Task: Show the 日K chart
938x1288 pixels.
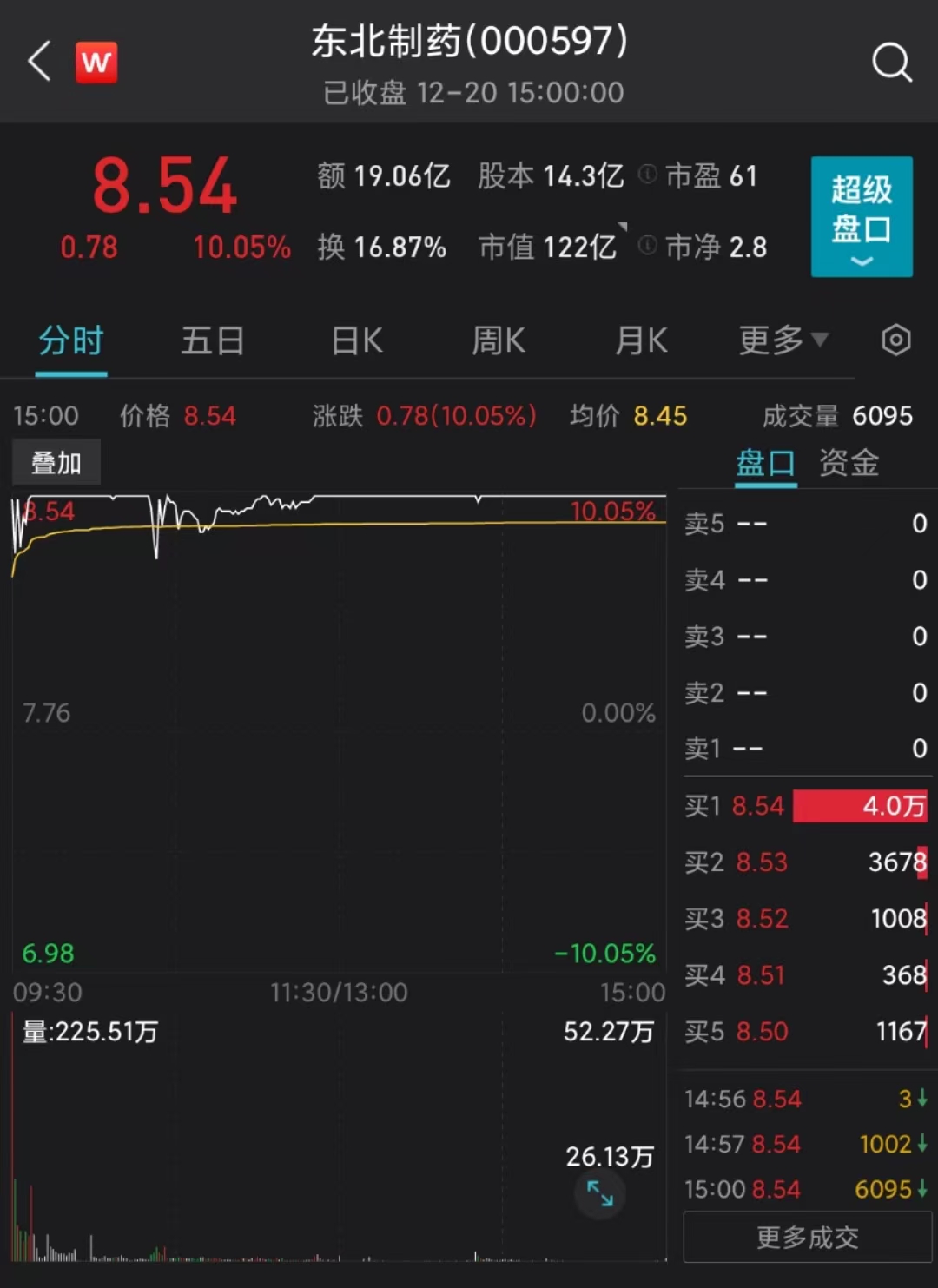Action: coord(356,340)
